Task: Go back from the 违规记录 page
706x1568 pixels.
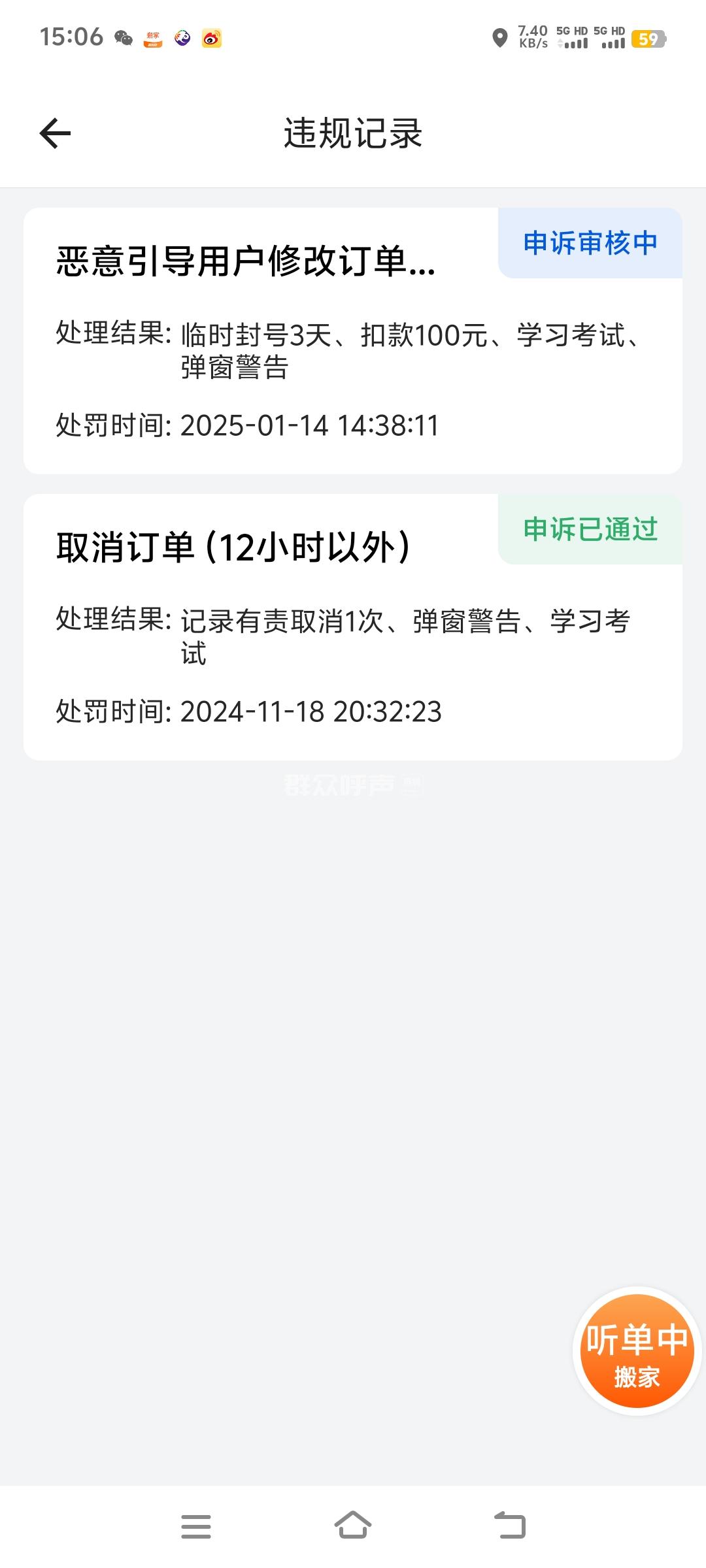Action: coord(55,133)
